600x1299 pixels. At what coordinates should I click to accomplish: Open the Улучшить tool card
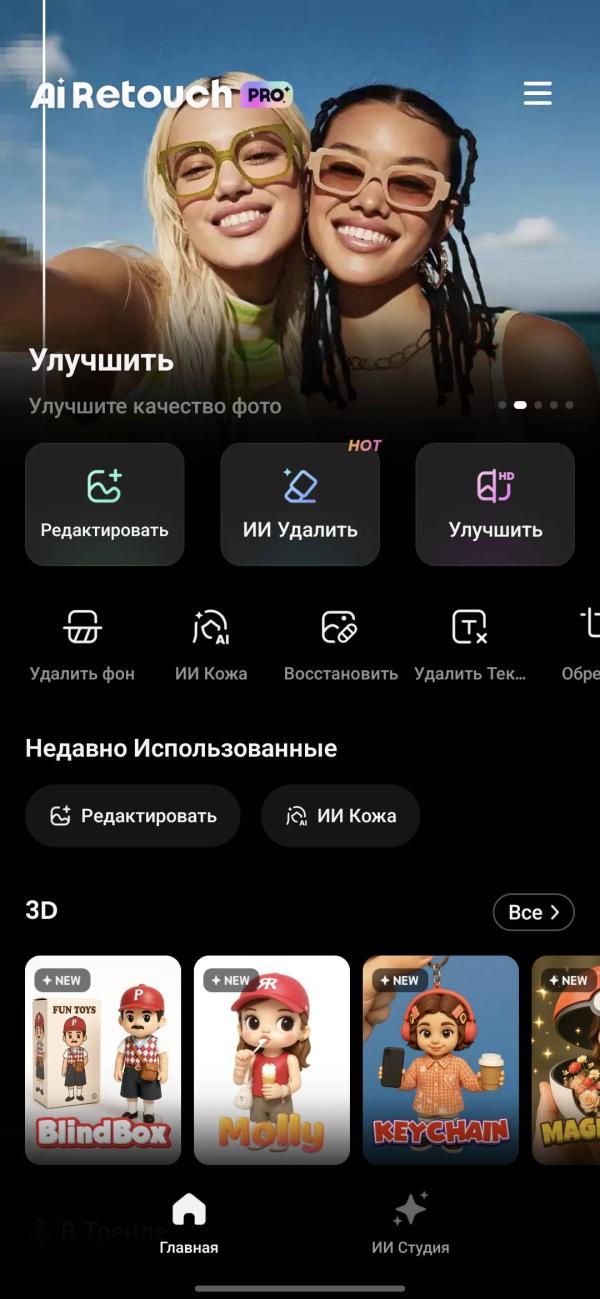[495, 504]
